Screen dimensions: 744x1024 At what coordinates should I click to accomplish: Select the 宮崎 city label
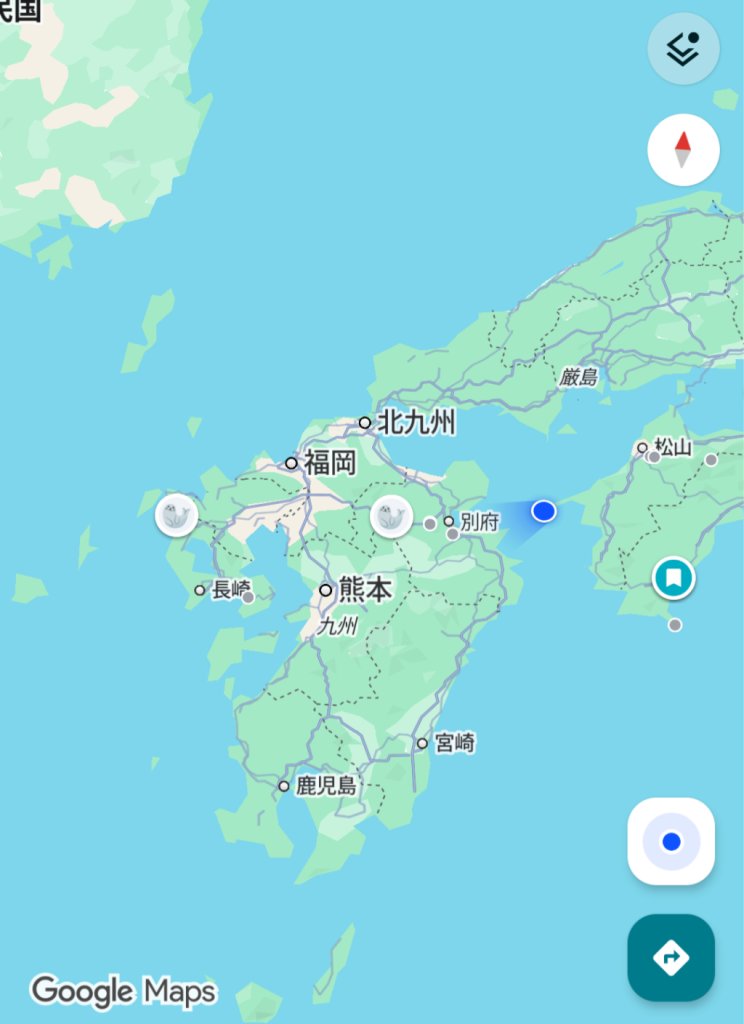(x=455, y=743)
